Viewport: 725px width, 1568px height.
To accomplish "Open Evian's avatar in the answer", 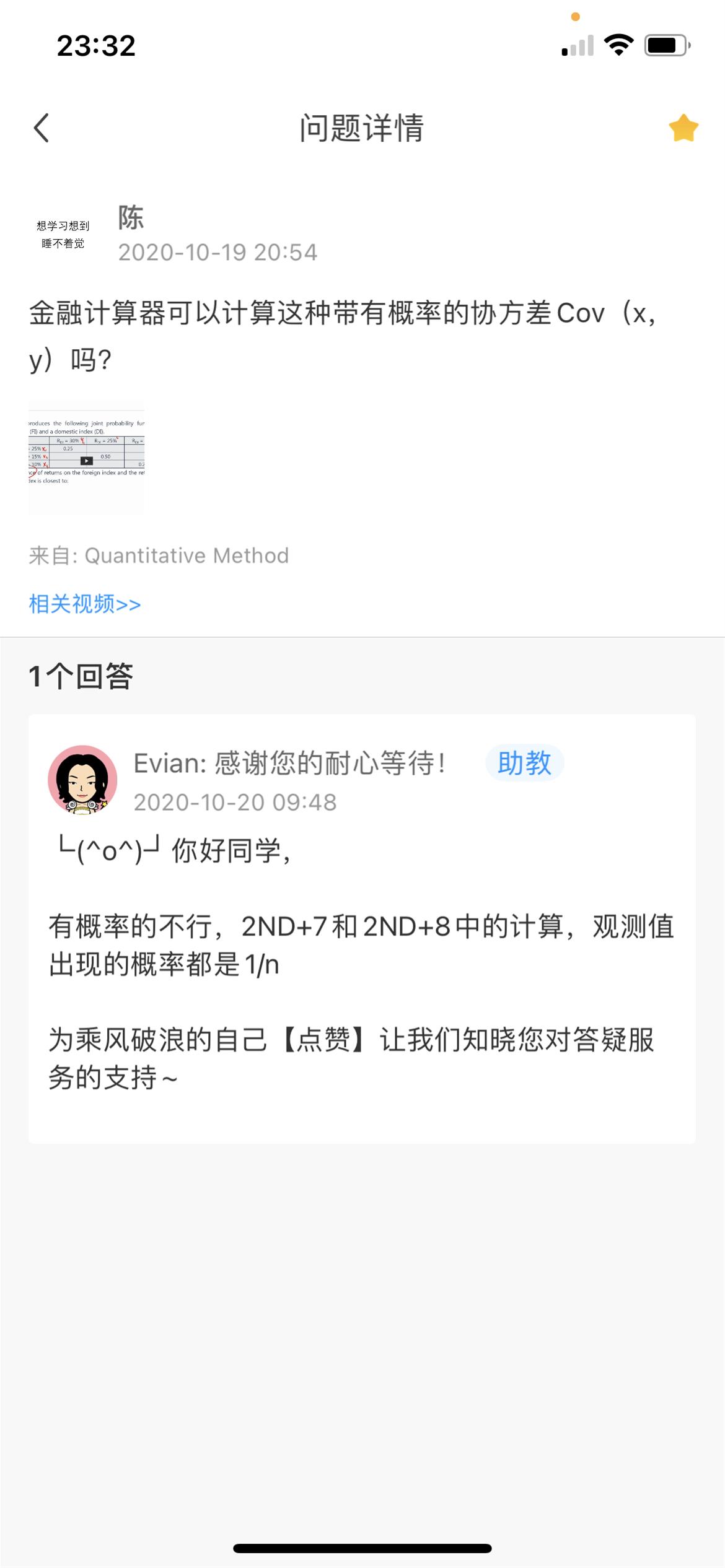I will pos(82,780).
